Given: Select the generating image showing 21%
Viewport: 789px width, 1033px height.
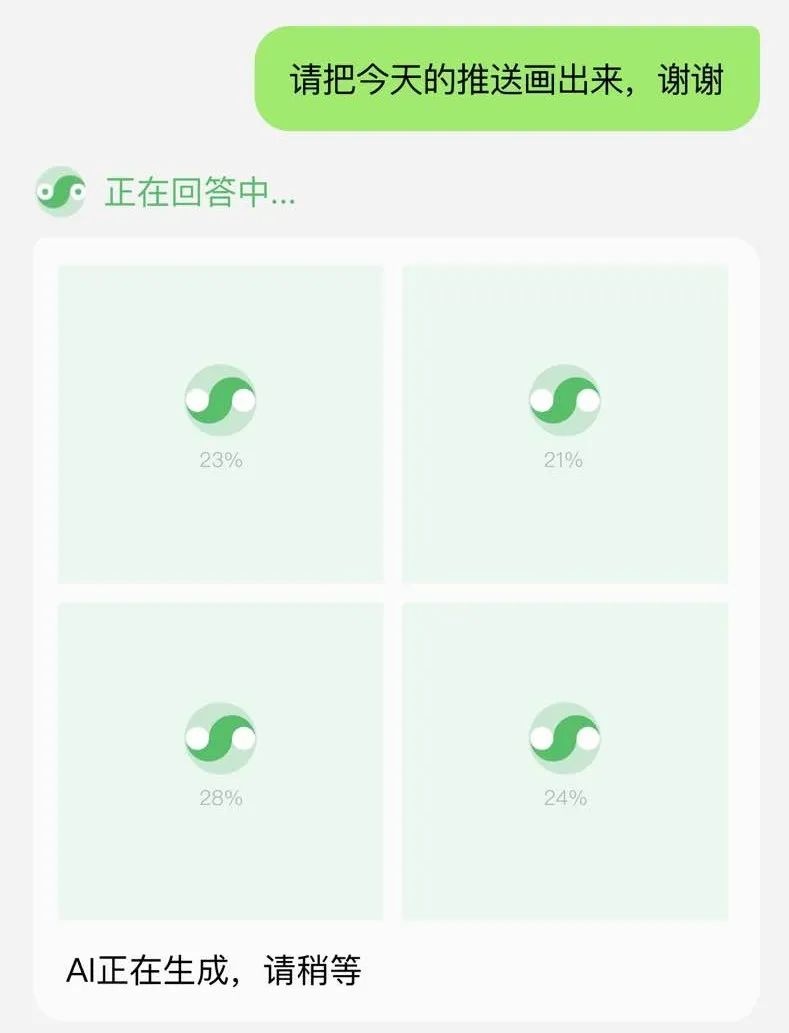Looking at the screenshot, I should pos(564,422).
